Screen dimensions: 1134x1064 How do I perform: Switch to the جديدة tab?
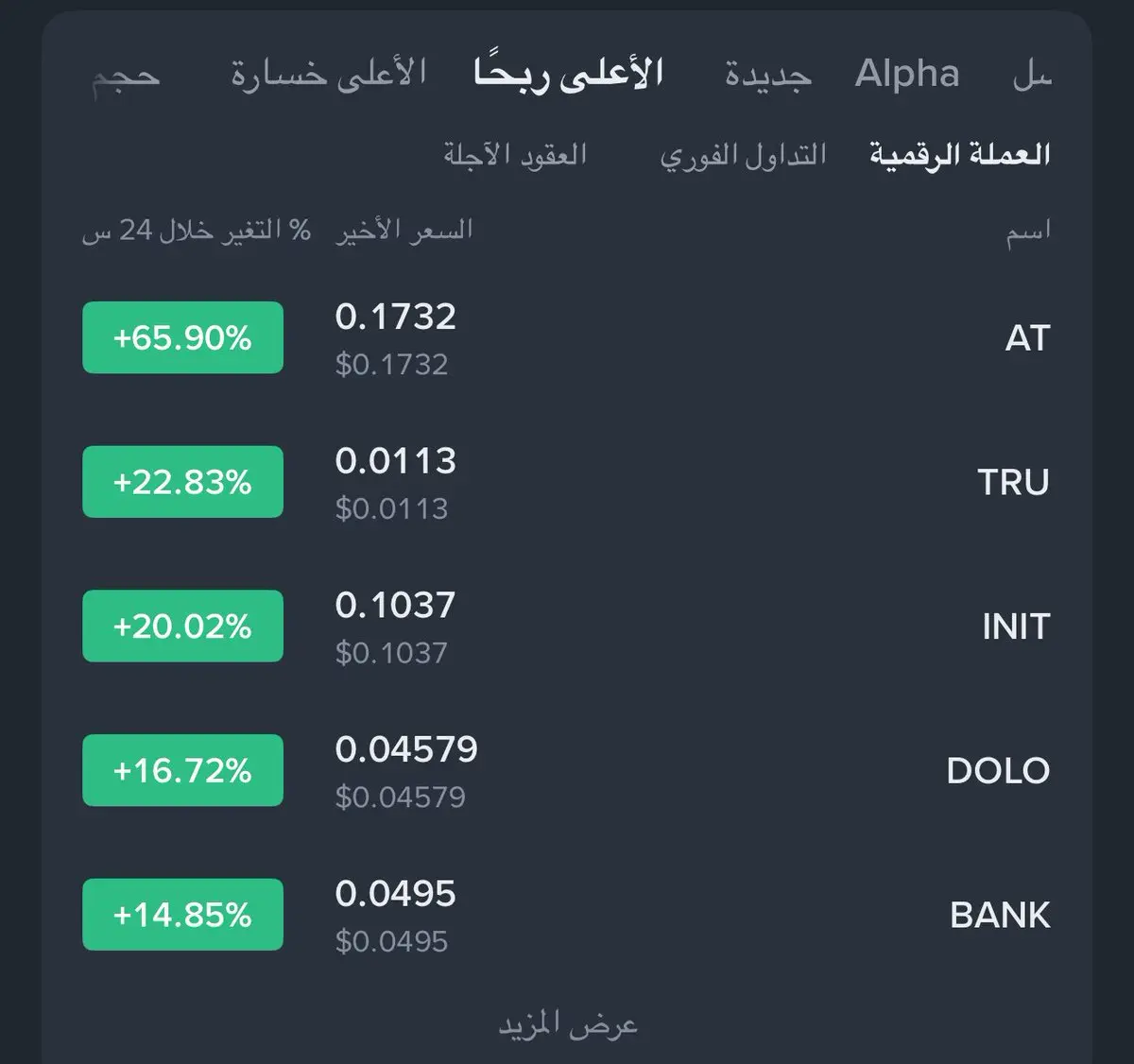(x=767, y=74)
